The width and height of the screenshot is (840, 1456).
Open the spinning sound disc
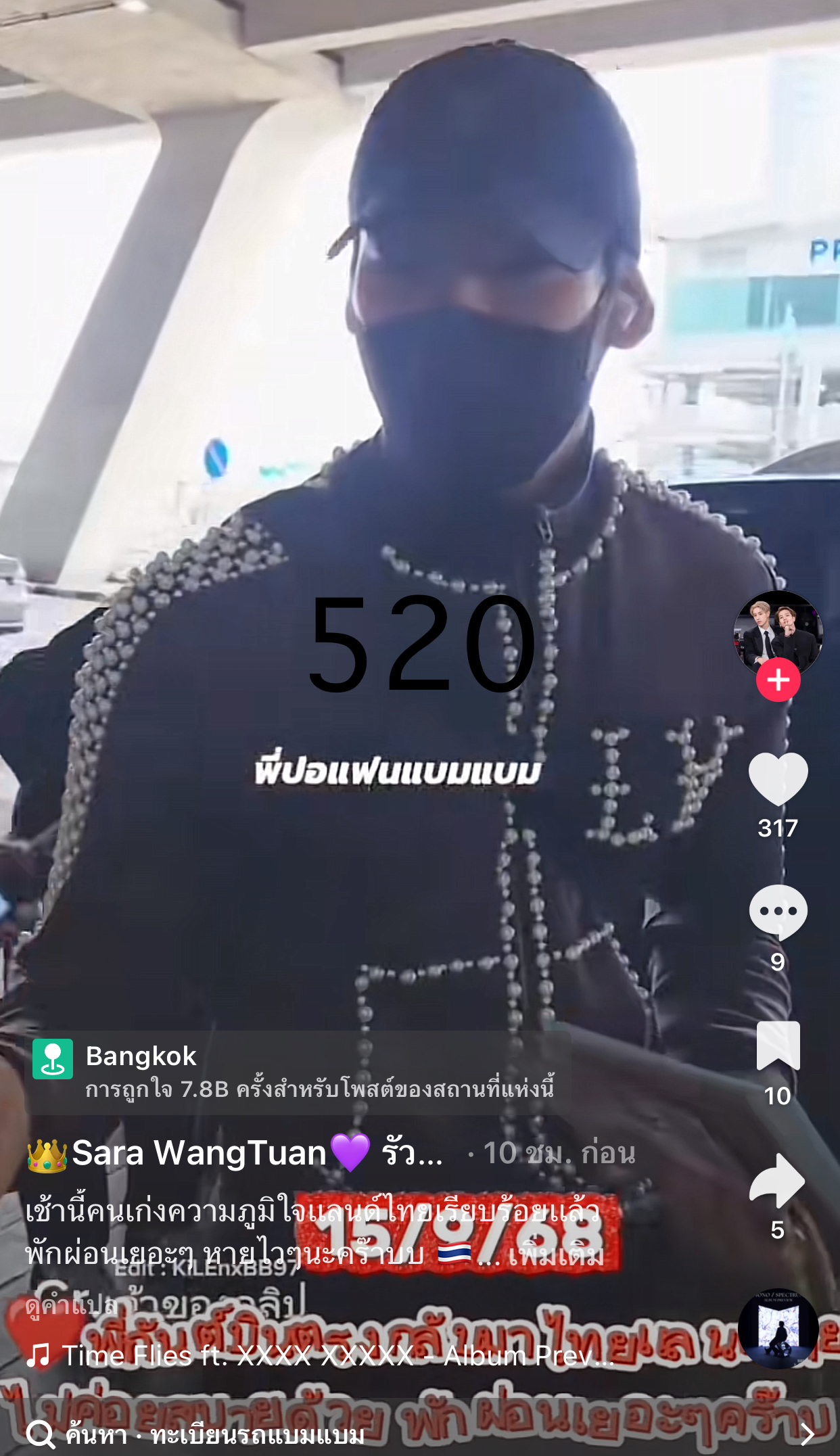click(x=778, y=1328)
